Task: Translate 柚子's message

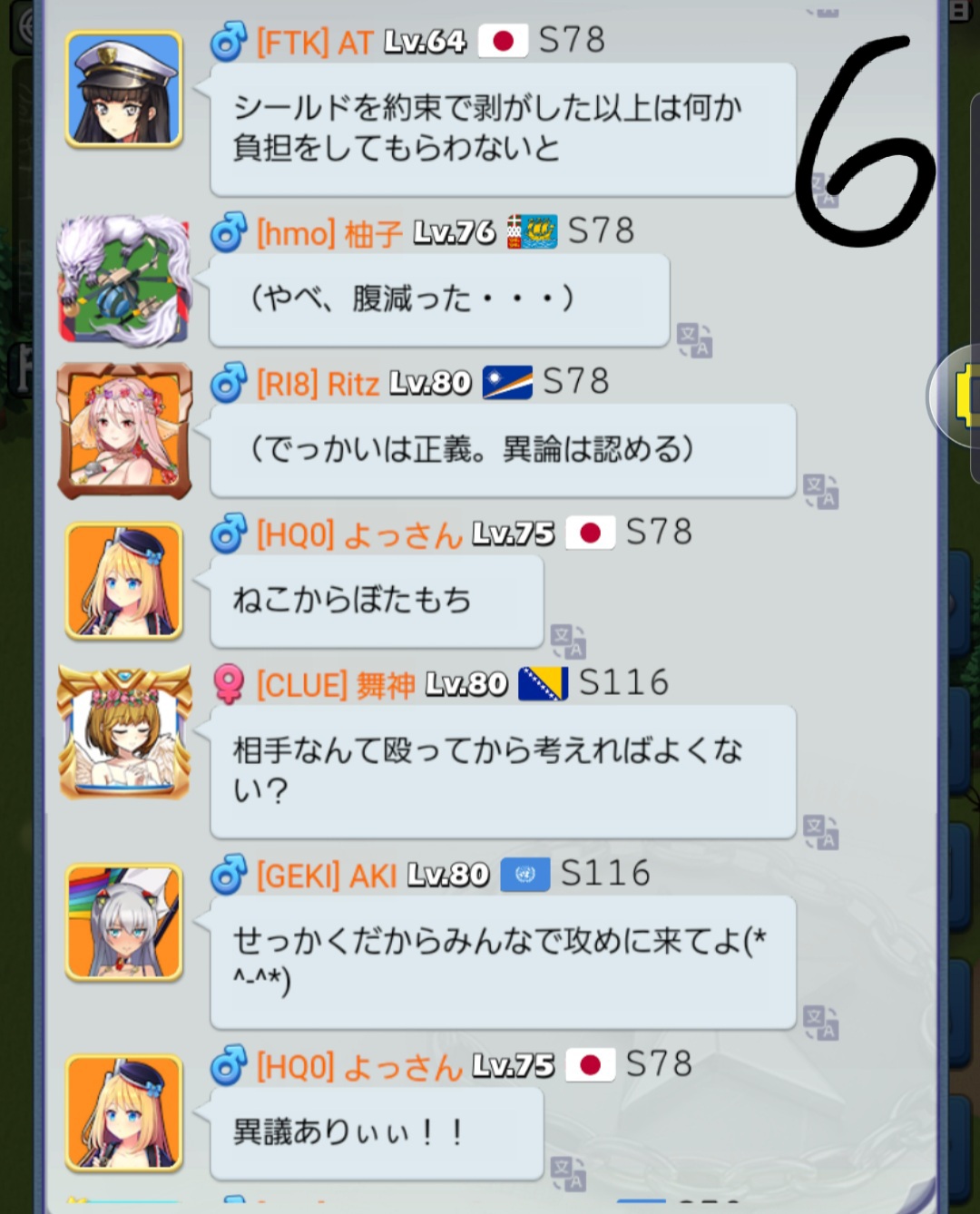Action: coord(694,340)
